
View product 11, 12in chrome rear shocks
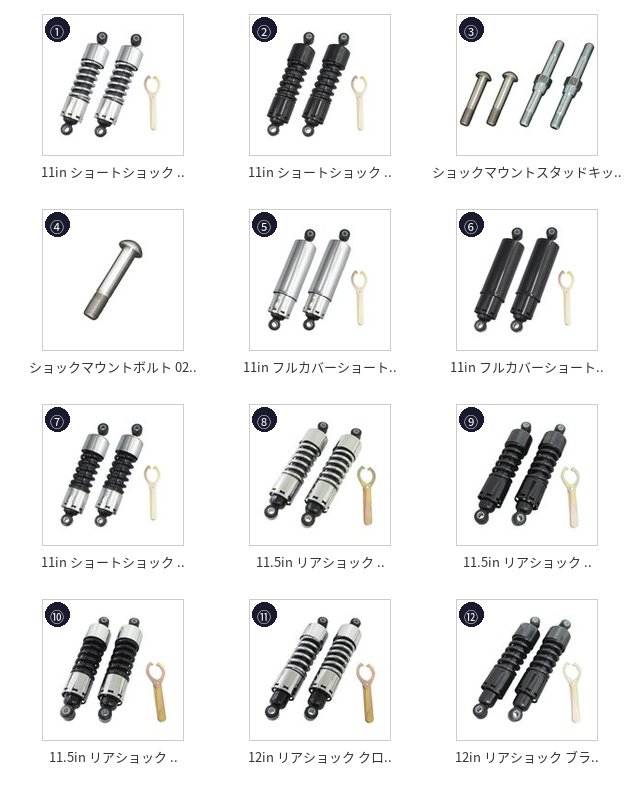point(320,670)
